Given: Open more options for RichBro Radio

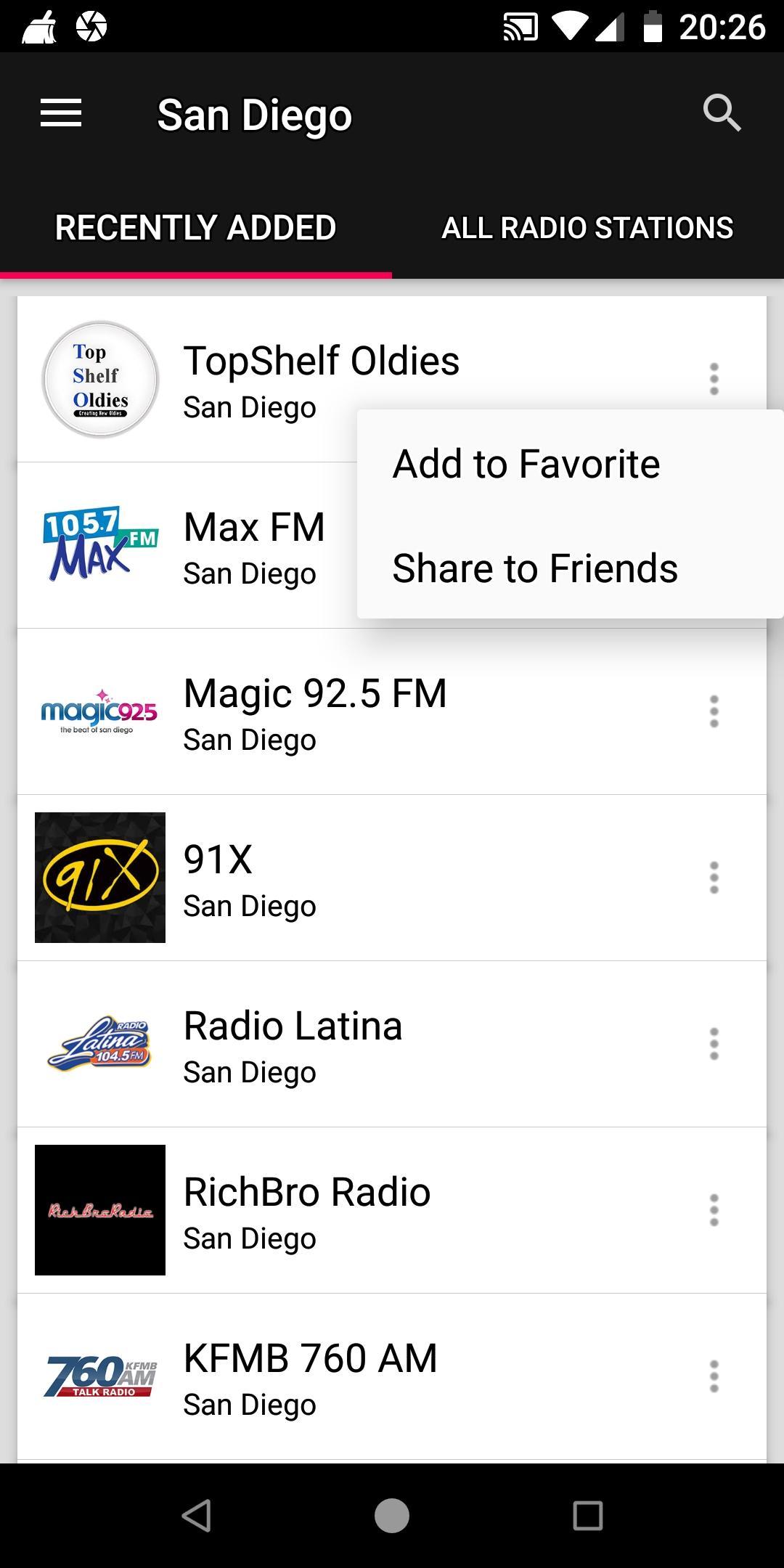Looking at the screenshot, I should click(x=714, y=1210).
